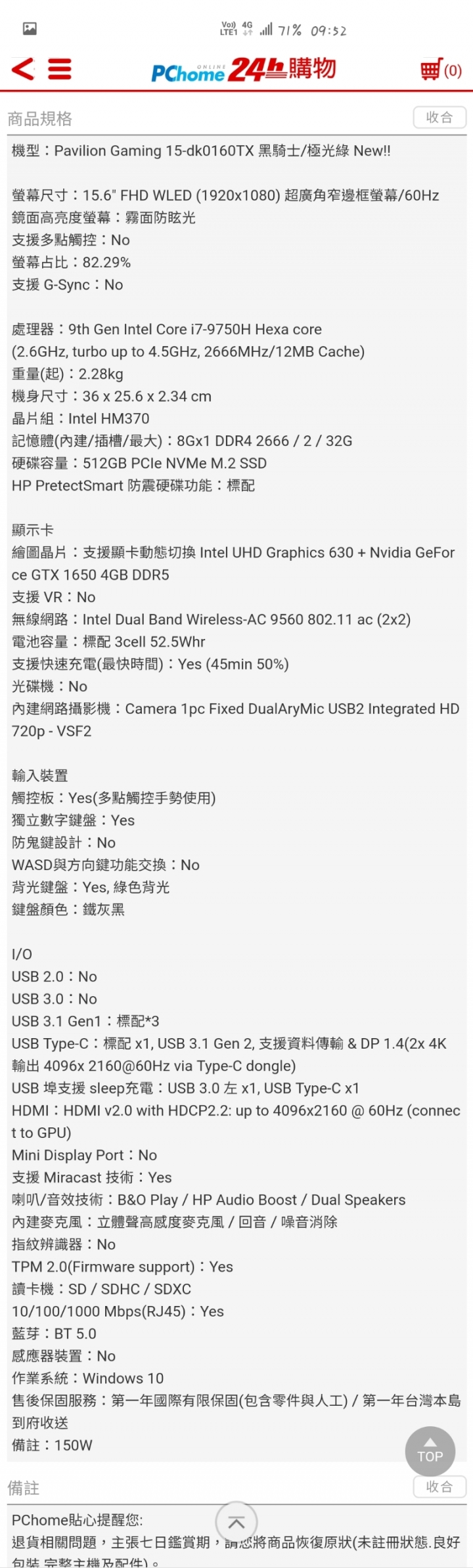The image size is (473, 1568).
Task: Collapse the 備註 section
Action: [x=439, y=1487]
